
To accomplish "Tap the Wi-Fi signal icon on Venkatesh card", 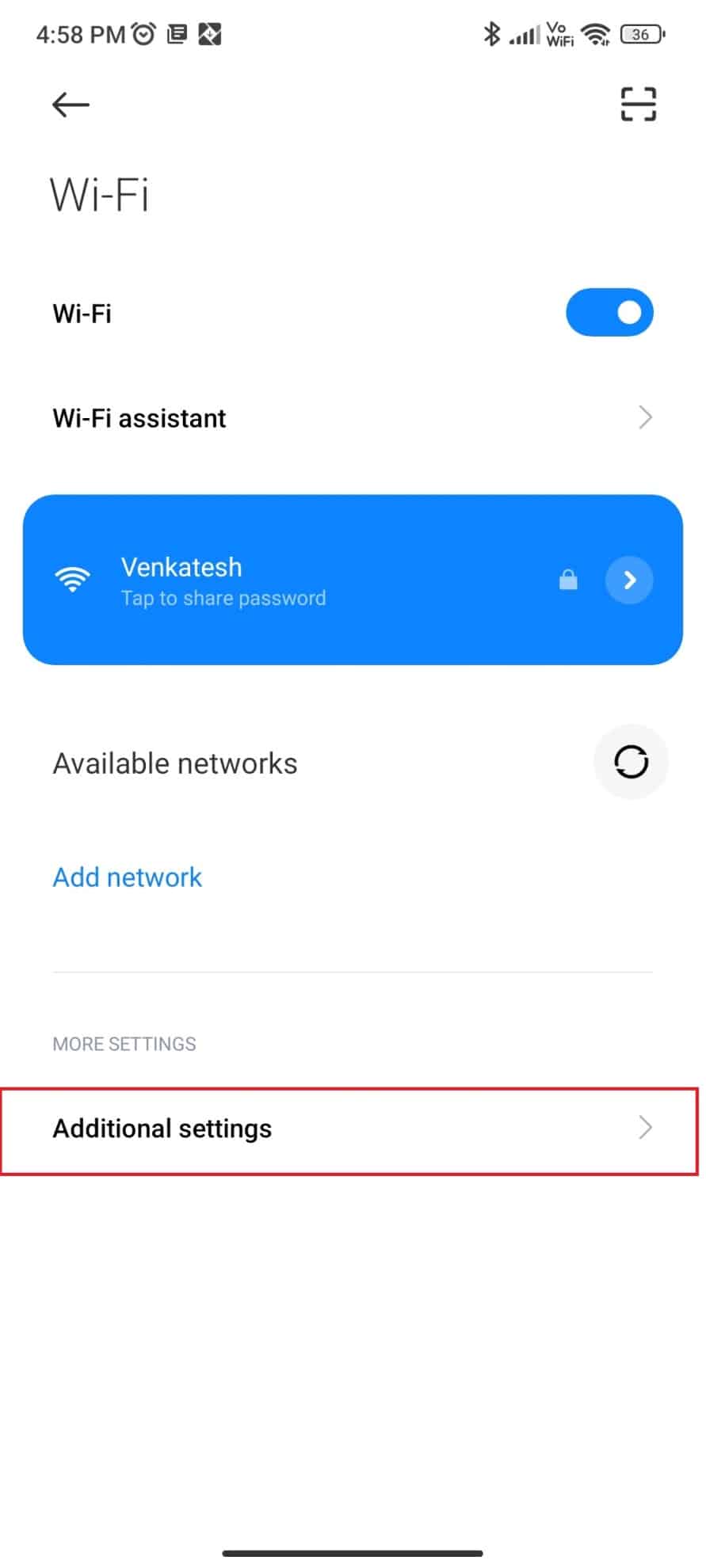I will pyautogui.click(x=74, y=580).
